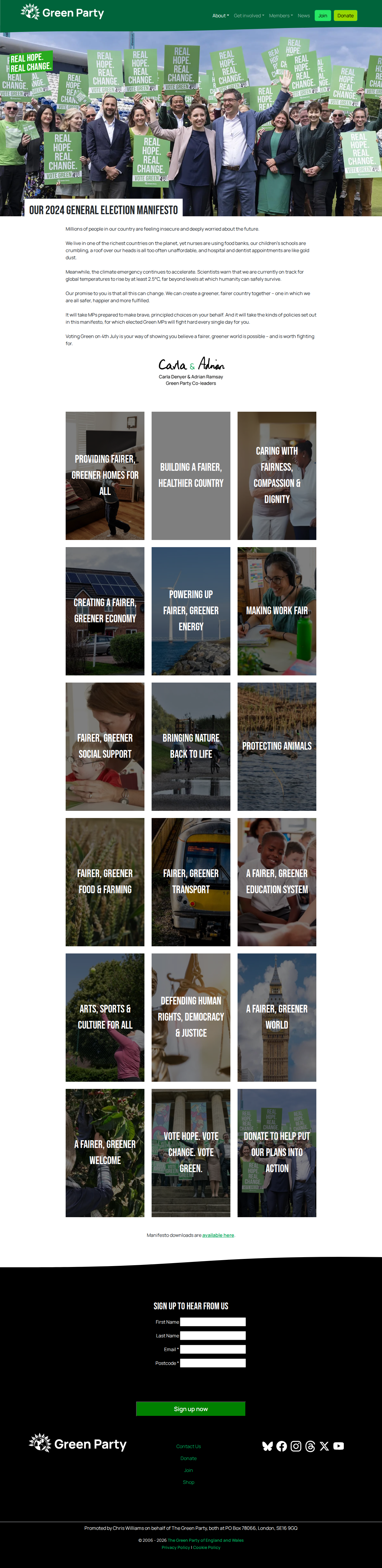This screenshot has width=382, height=1568.
Task: Select the Postcode input field
Action: [212, 1363]
